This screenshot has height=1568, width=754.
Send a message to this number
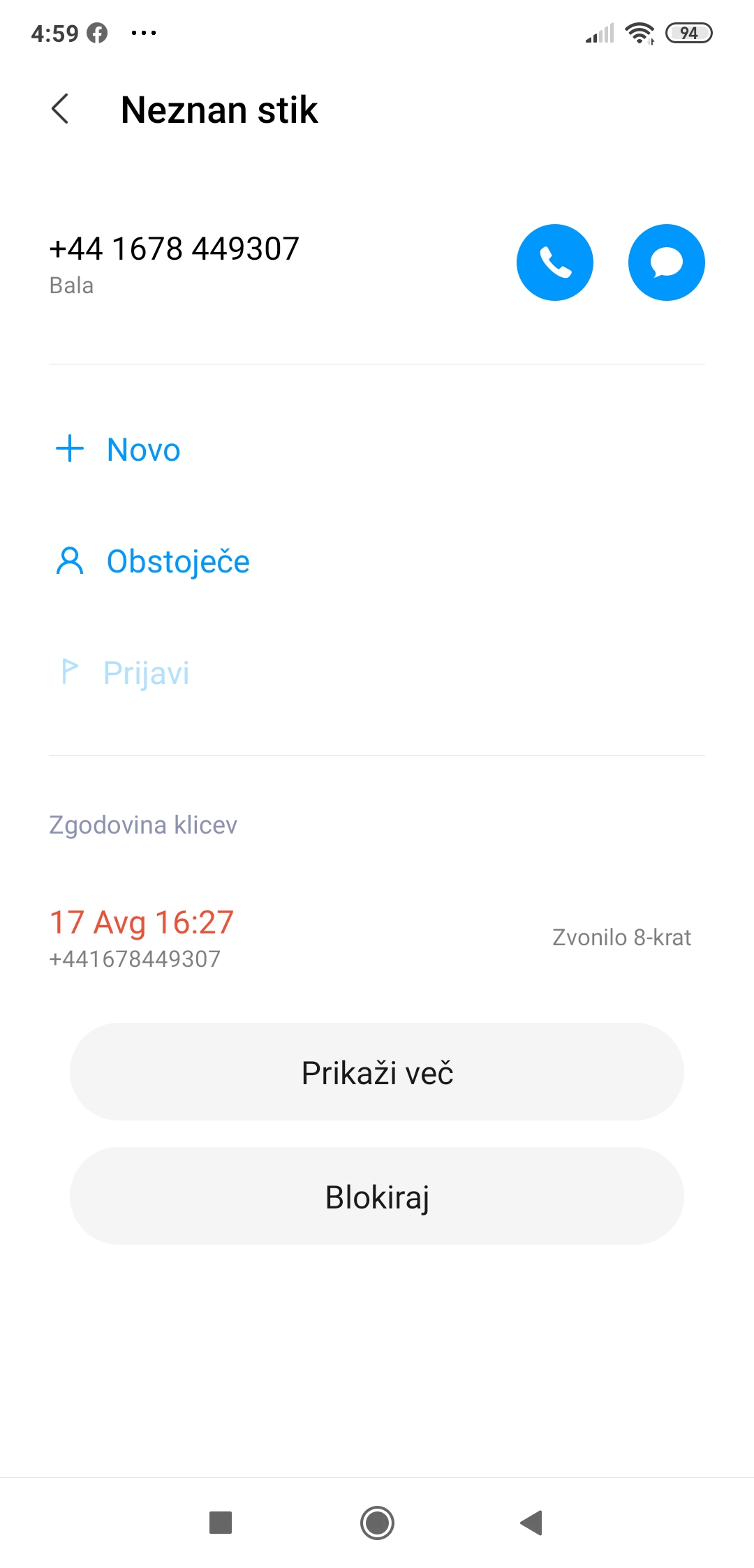(x=667, y=262)
